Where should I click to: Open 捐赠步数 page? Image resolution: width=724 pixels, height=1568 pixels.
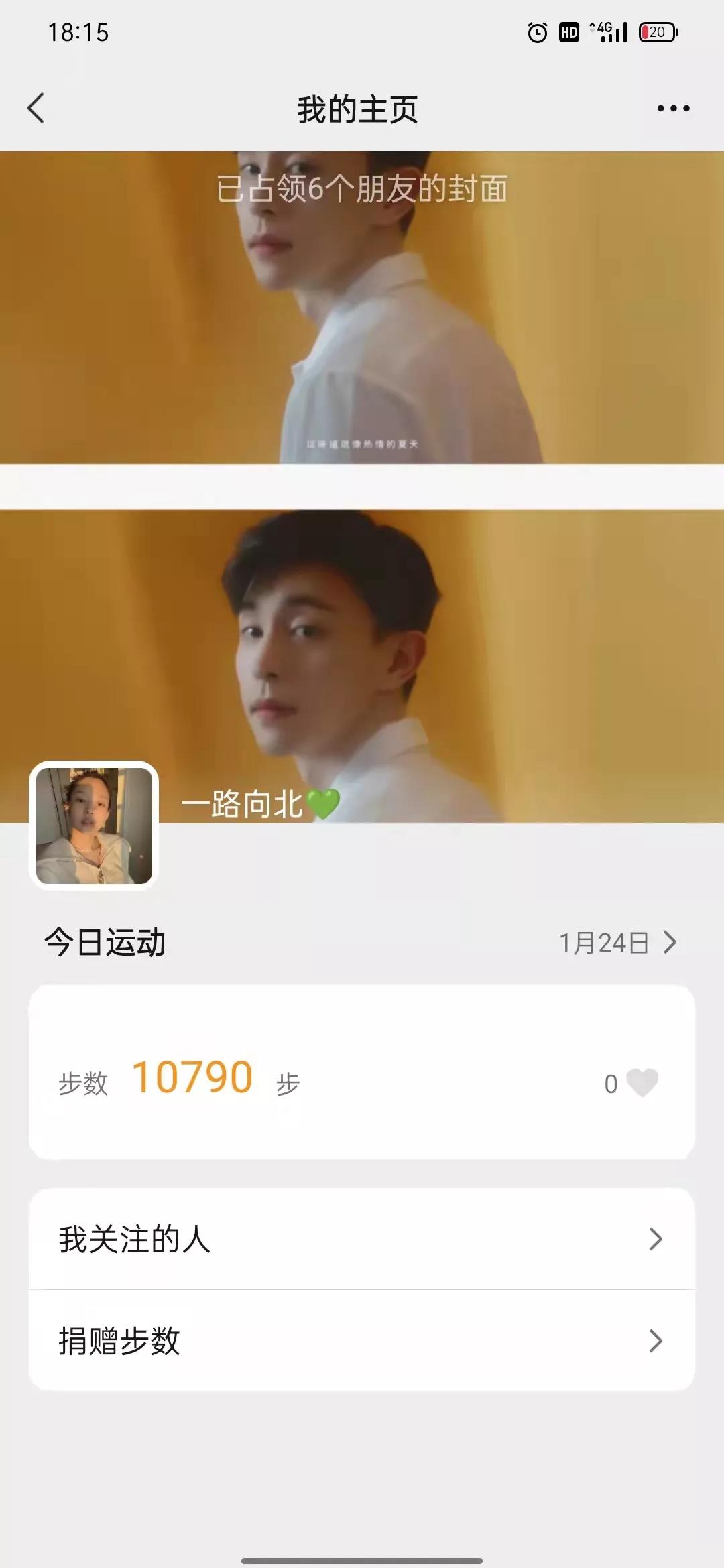(x=362, y=1341)
